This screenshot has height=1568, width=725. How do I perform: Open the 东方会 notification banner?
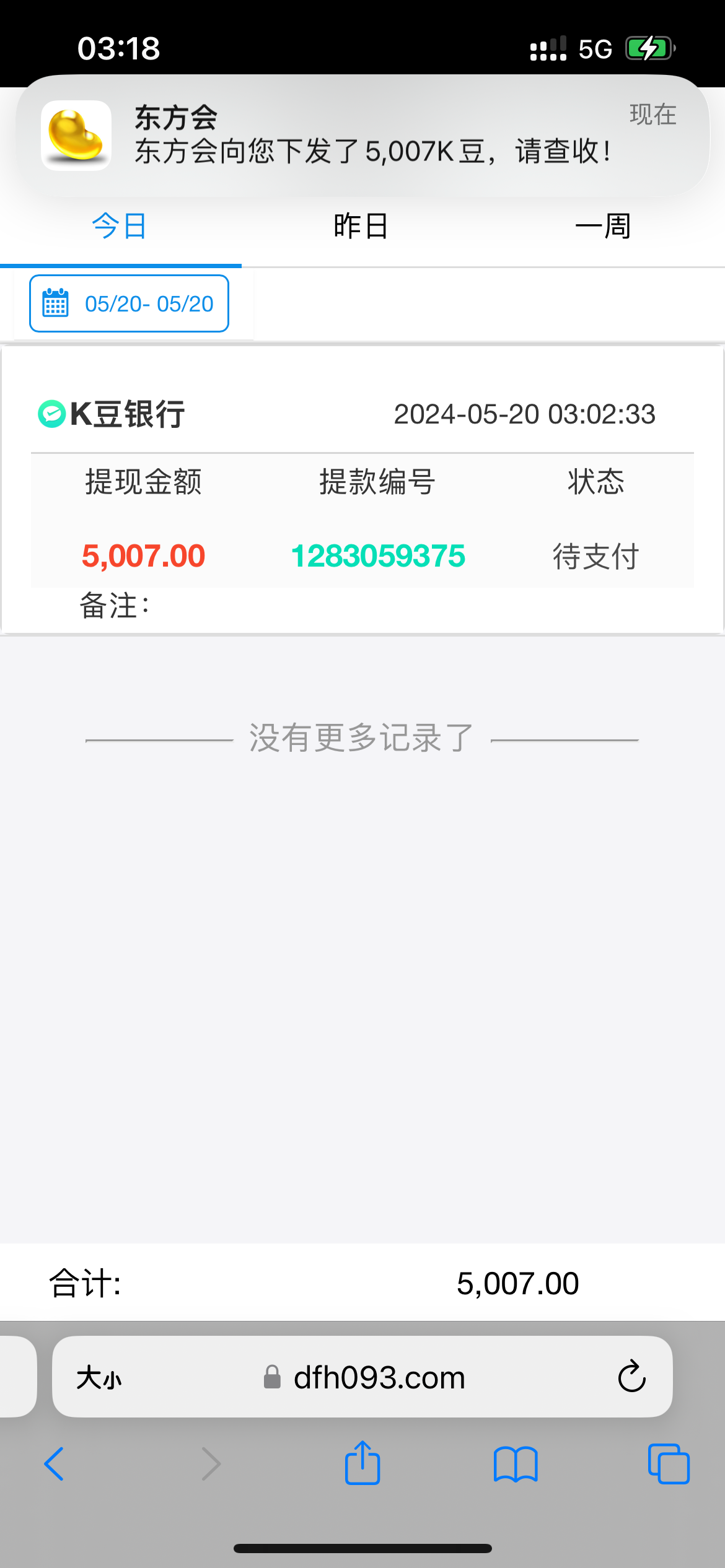point(362,136)
